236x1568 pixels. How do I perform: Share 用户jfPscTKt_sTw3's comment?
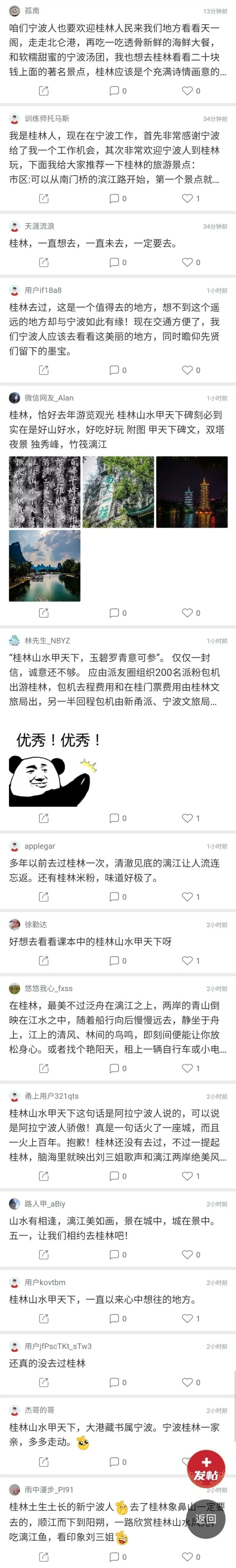[44, 1382]
